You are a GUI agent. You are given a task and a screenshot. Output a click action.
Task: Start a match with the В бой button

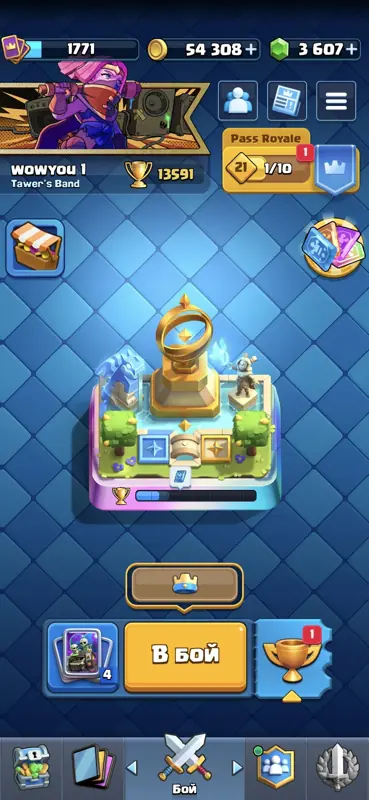coord(185,656)
